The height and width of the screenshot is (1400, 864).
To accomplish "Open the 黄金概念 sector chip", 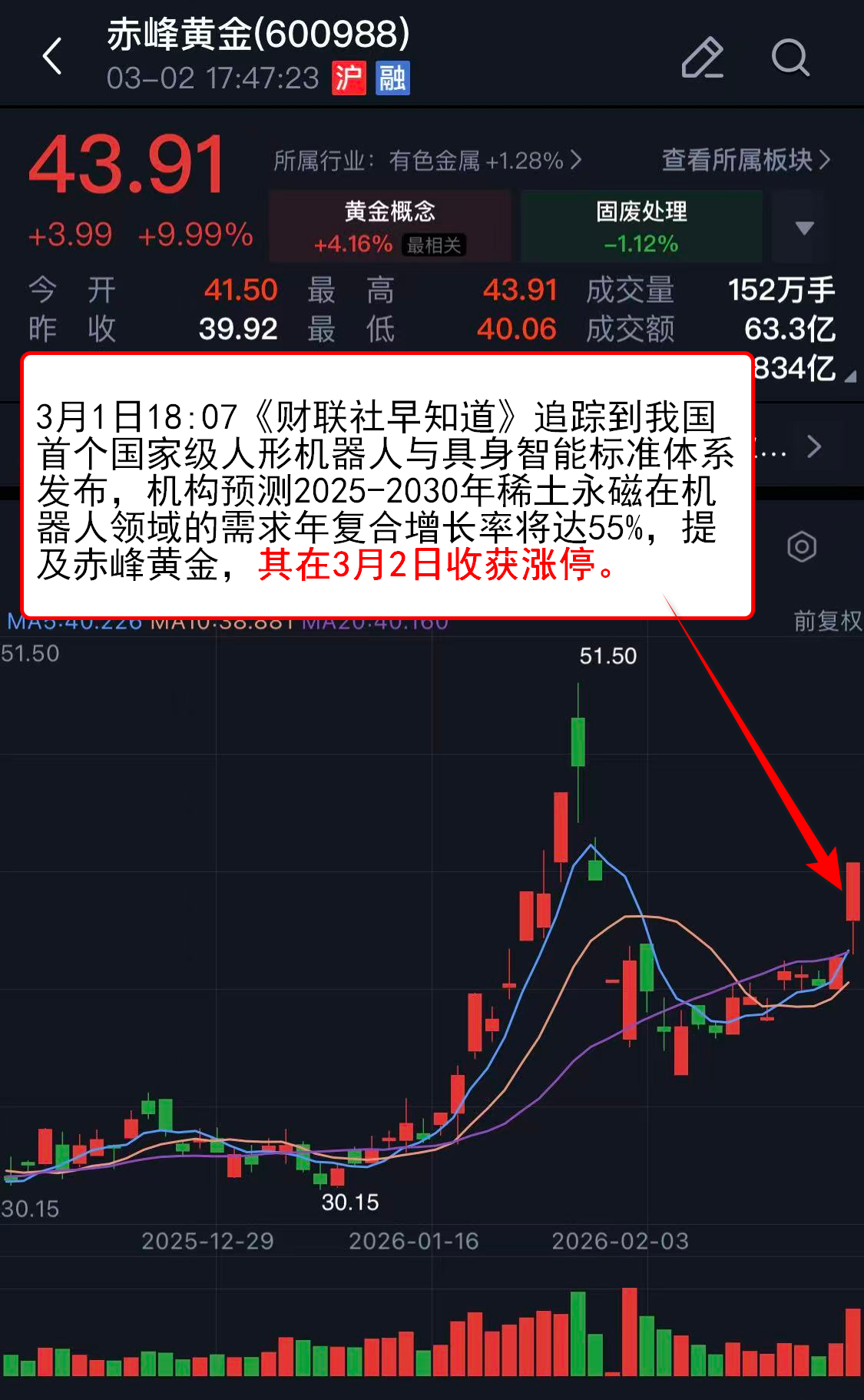I will (389, 227).
